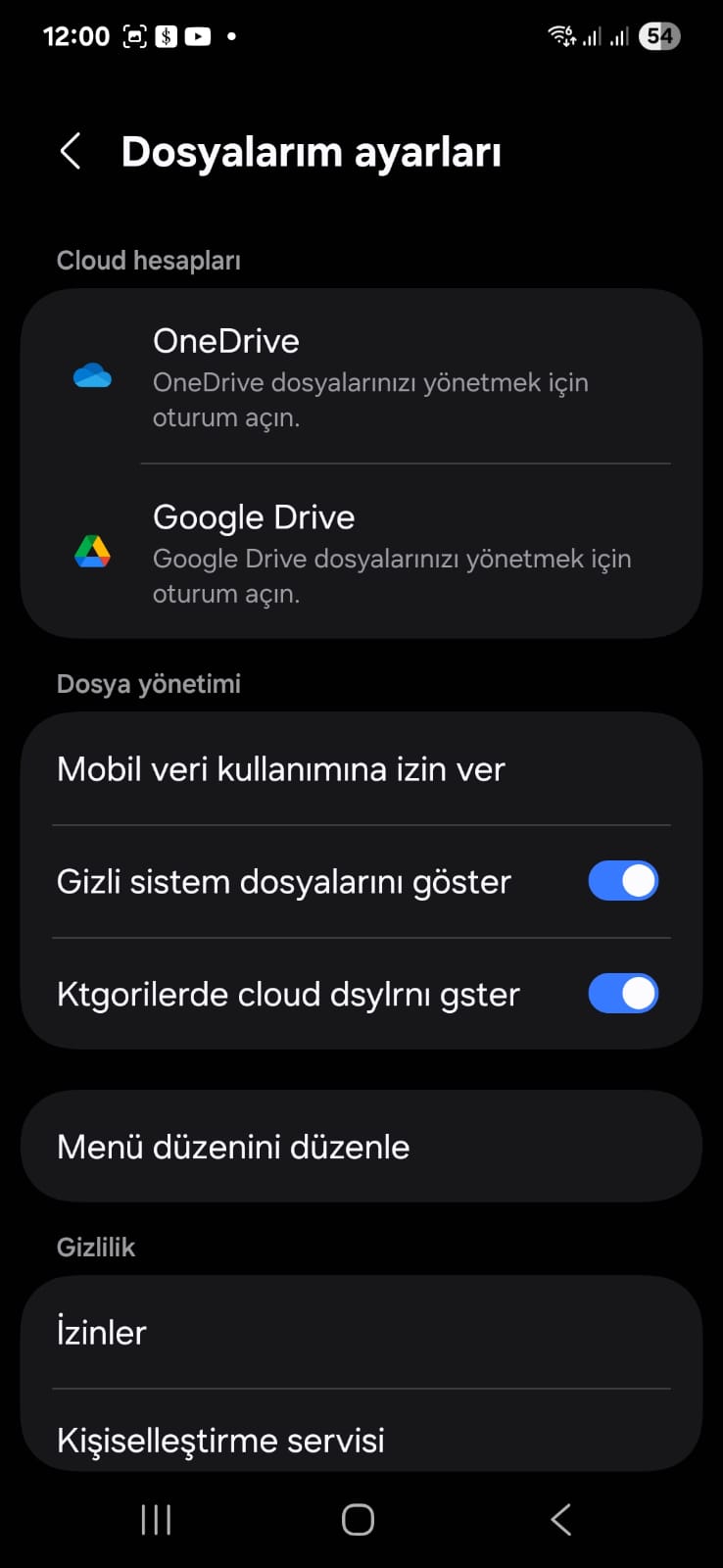Toggle Gizli sistem dosyalarını göster switch
Image resolution: width=723 pixels, height=1568 pixels.
(622, 881)
